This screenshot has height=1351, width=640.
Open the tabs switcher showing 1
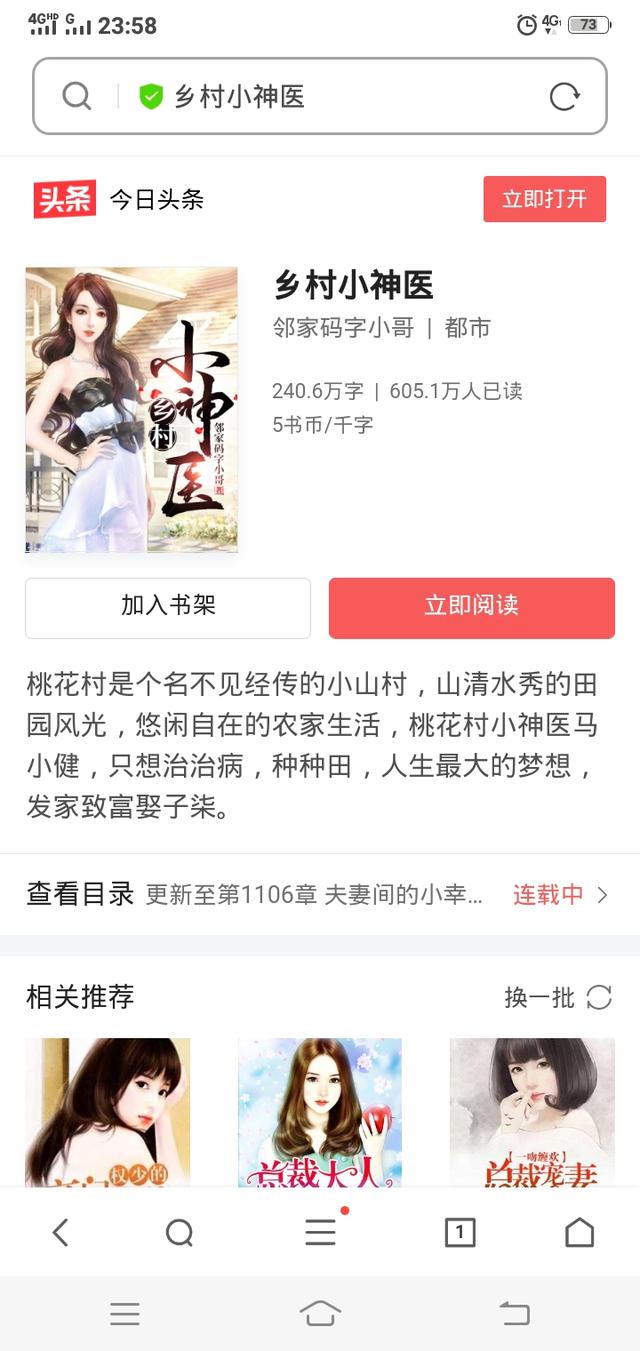[x=459, y=1233]
